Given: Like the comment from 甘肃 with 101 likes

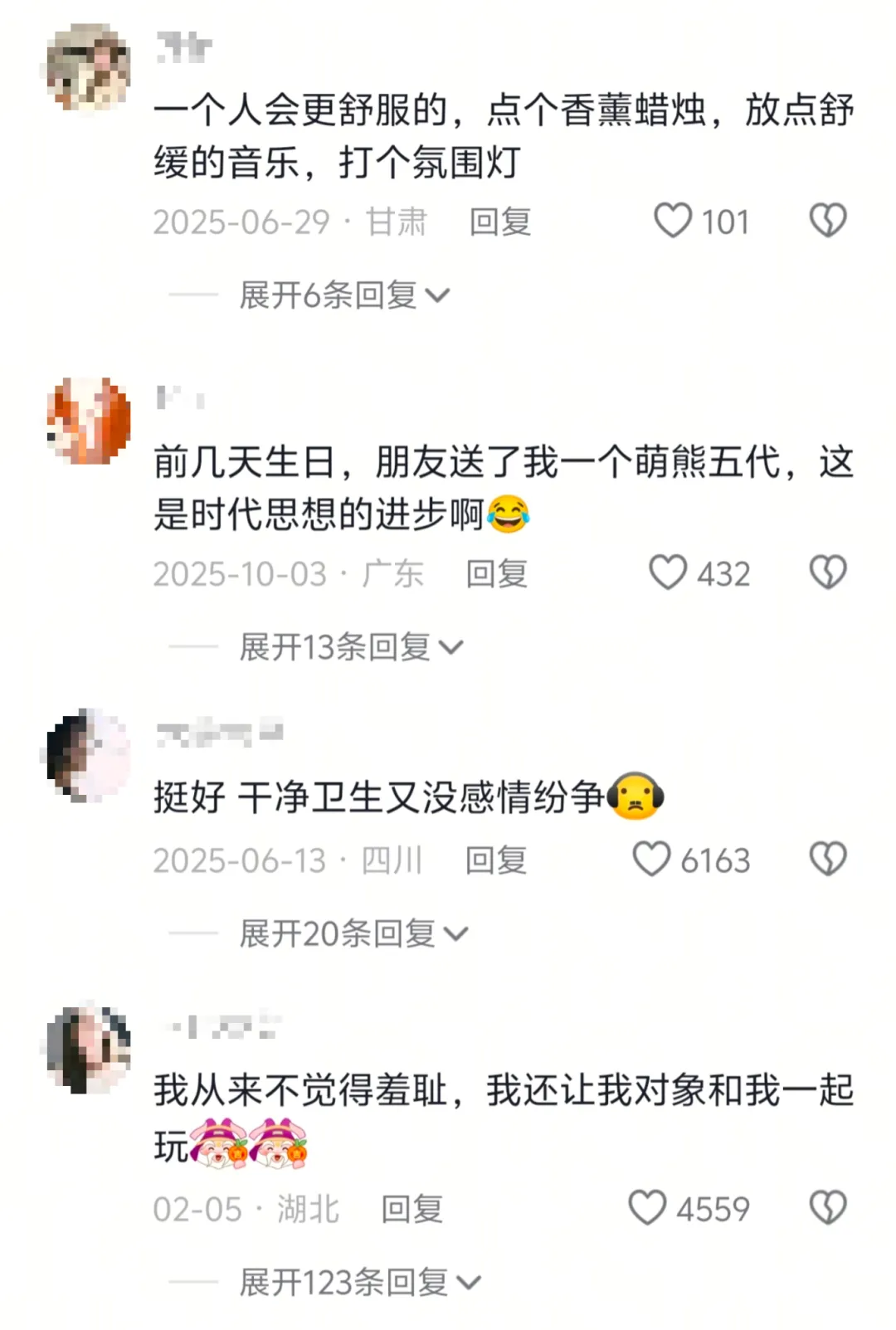Looking at the screenshot, I should [x=673, y=221].
